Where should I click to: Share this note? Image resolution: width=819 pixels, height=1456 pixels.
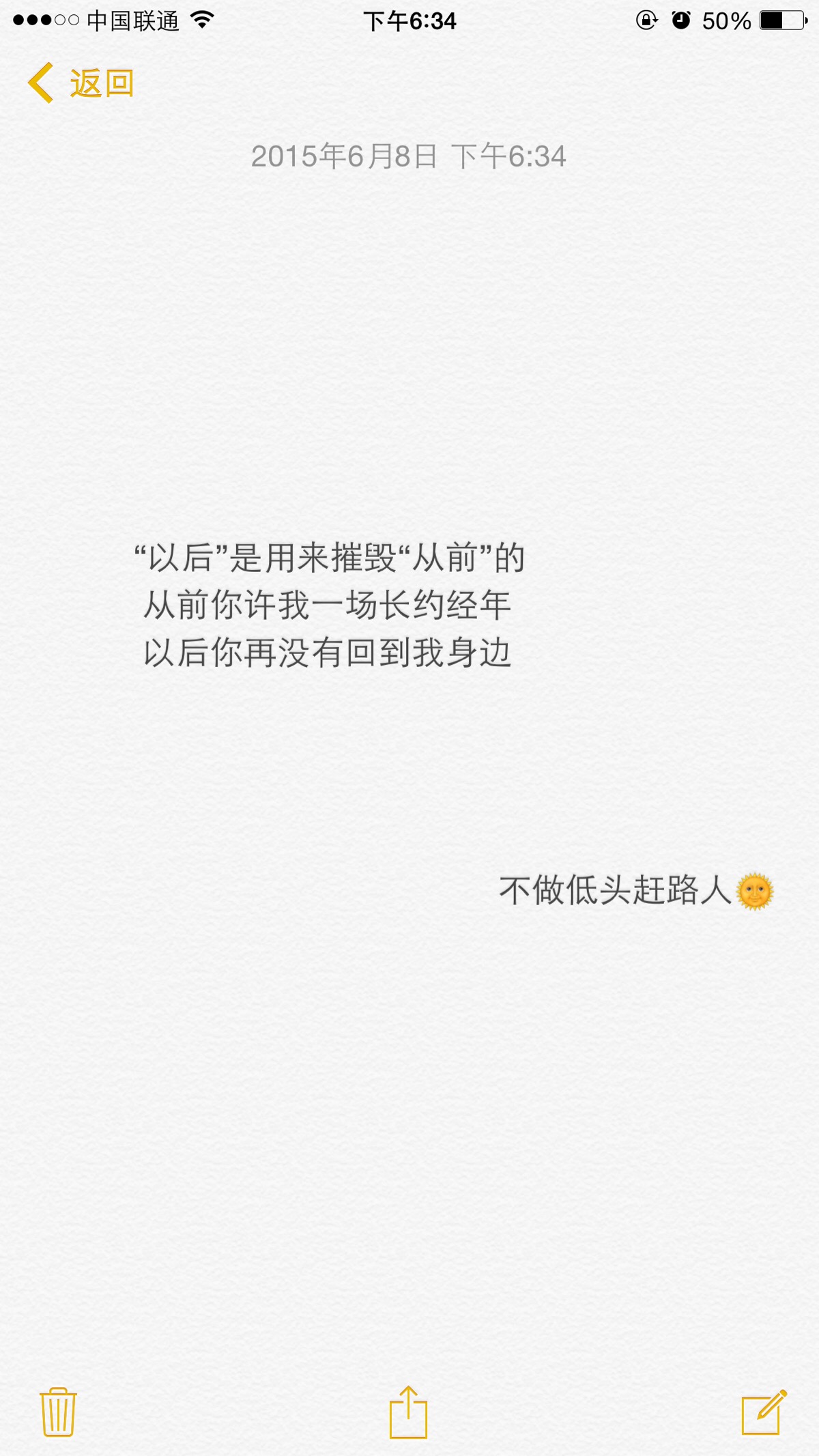tap(408, 1412)
